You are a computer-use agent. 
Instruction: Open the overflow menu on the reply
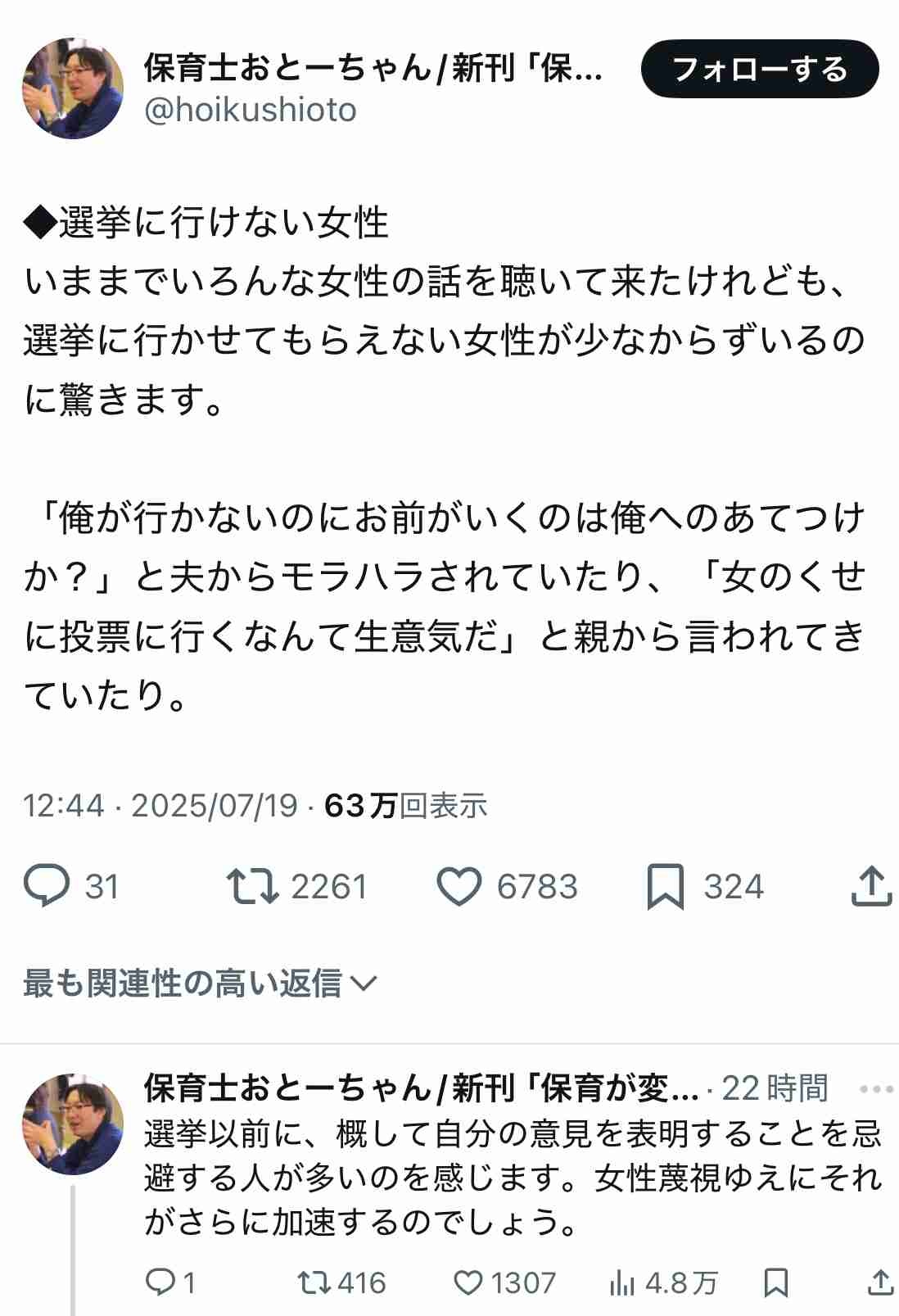coord(876,1090)
